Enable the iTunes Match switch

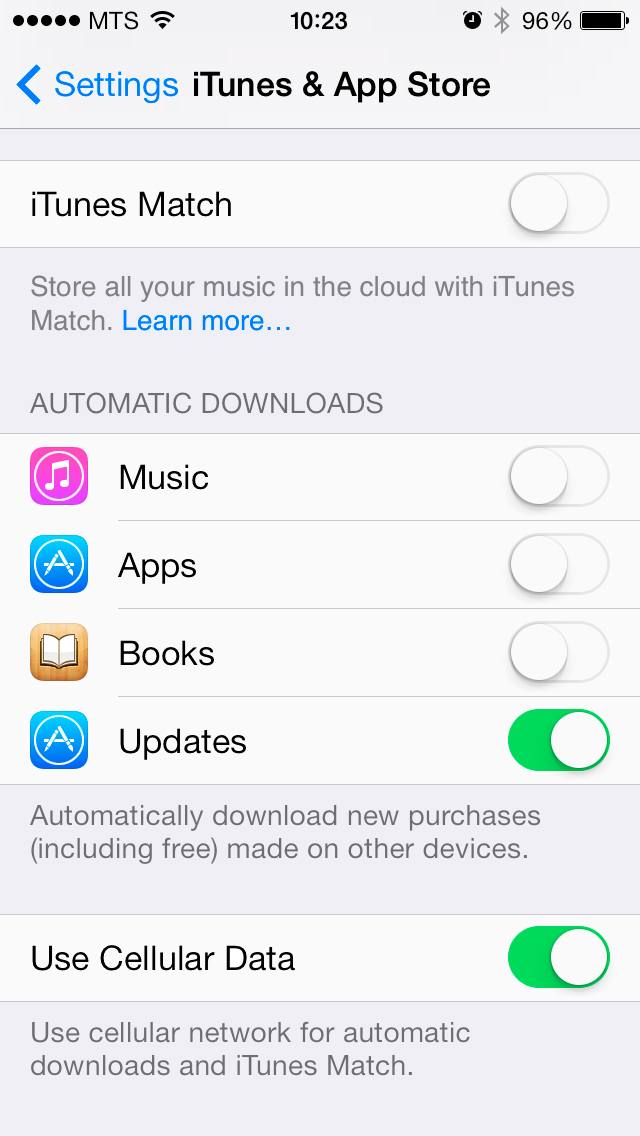[559, 204]
